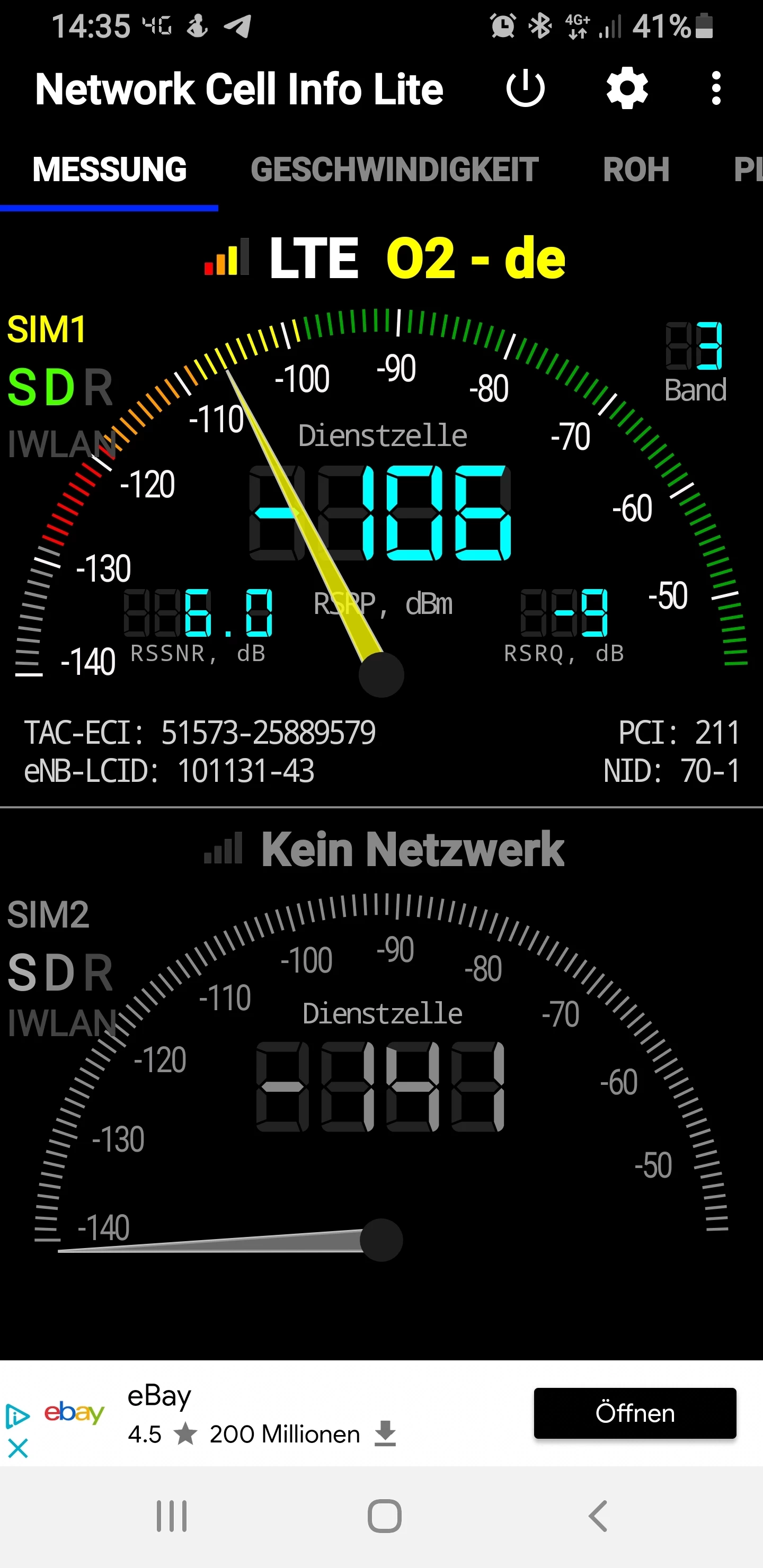Go back using the system back button

(598, 1516)
